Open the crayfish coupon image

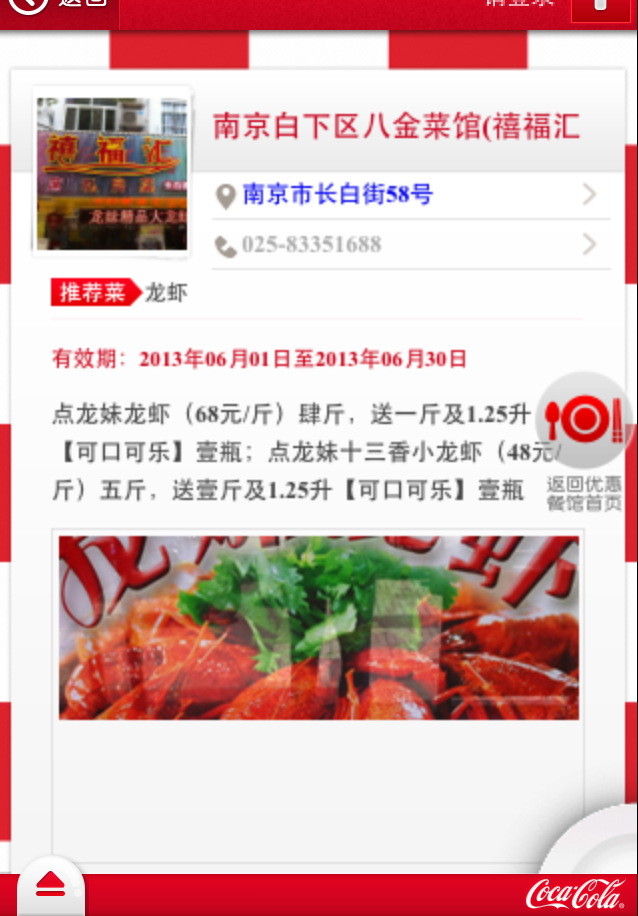(318, 627)
